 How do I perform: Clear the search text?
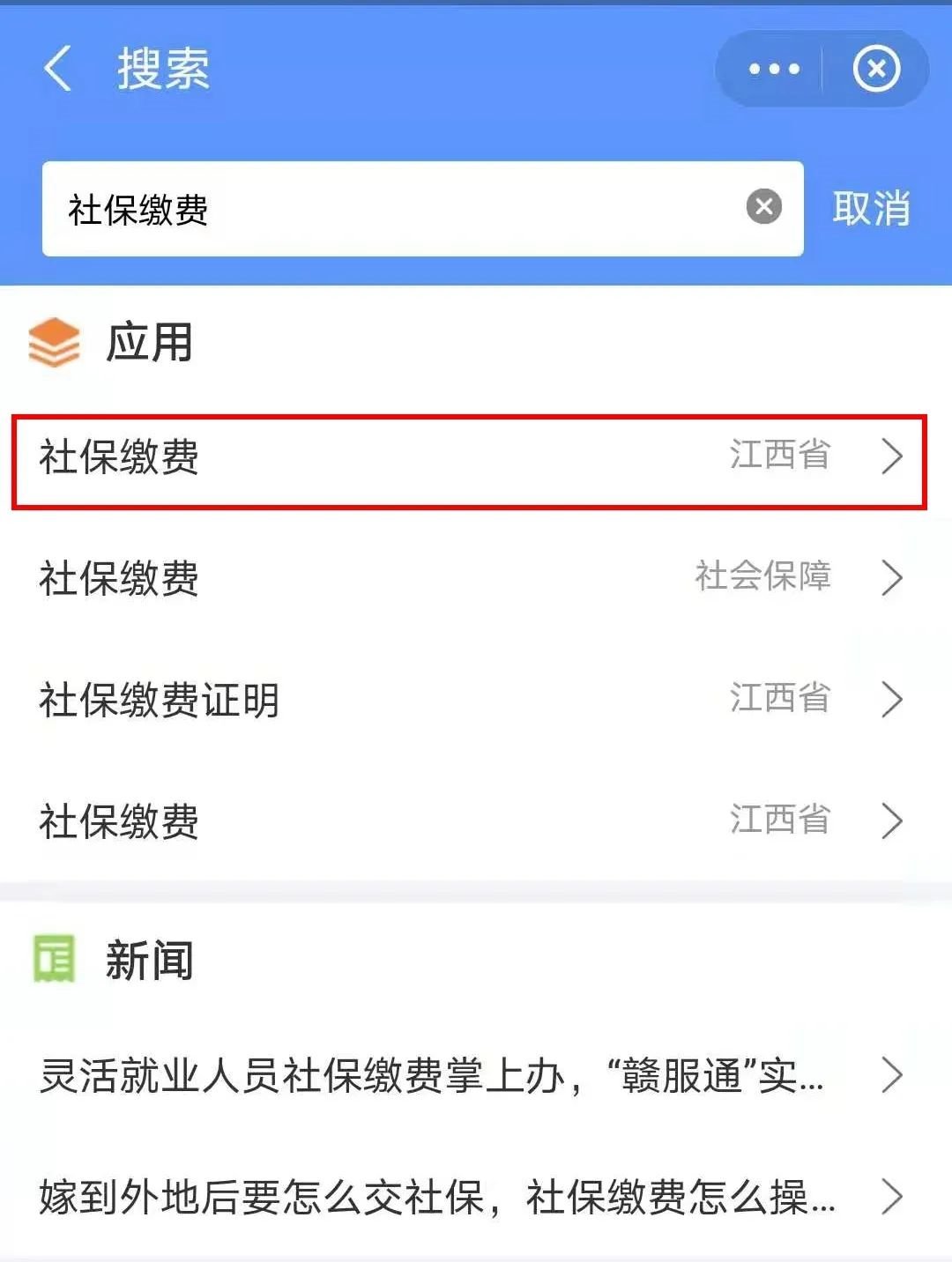[763, 208]
